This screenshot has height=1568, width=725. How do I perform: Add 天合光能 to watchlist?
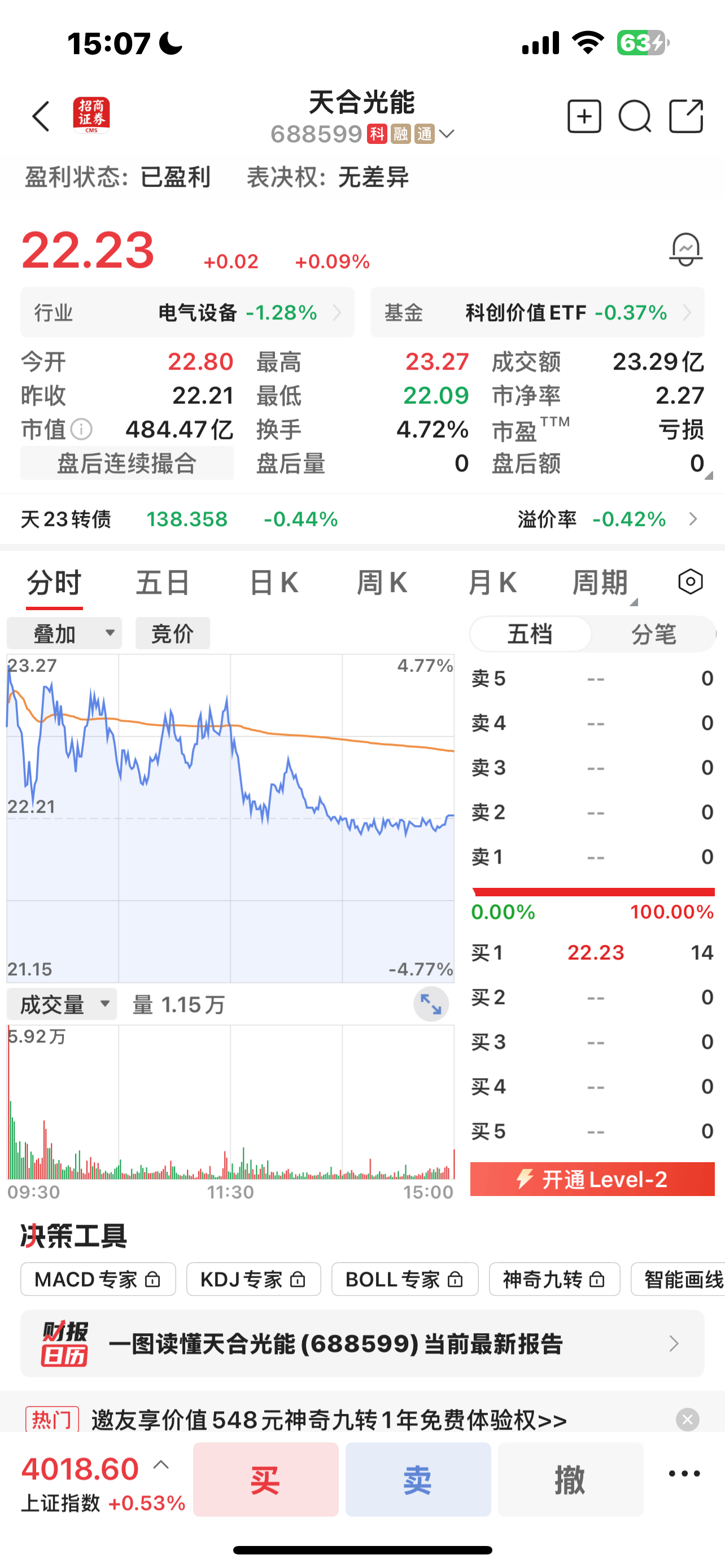pos(584,116)
